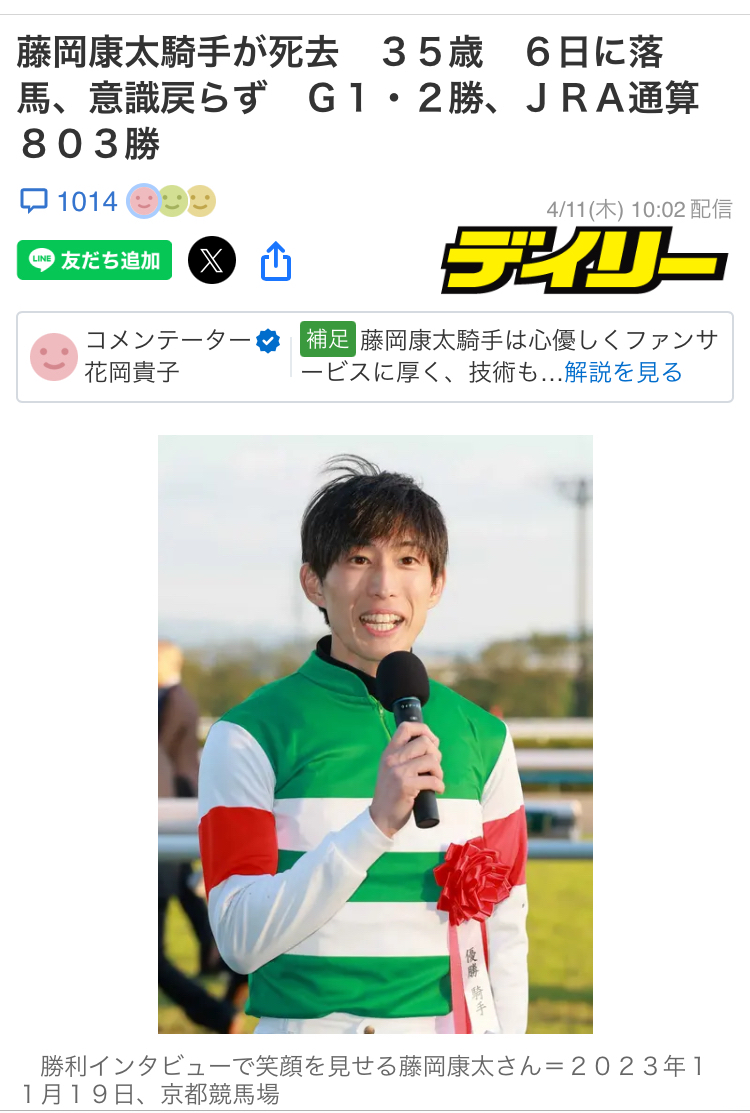Open the reaction emoji faces
Viewport: 750px width, 1113px height.
pos(172,201)
